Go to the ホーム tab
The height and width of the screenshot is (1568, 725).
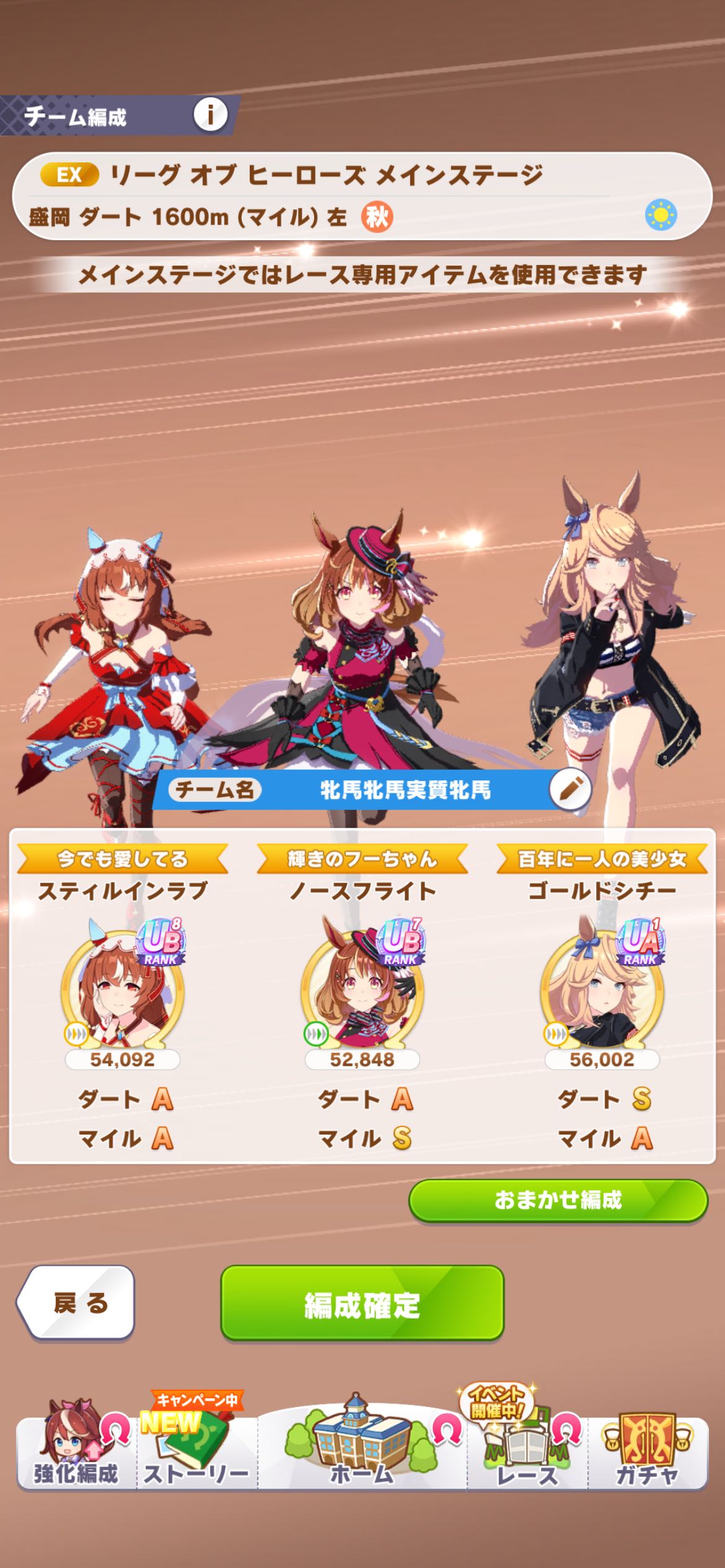click(x=362, y=1452)
